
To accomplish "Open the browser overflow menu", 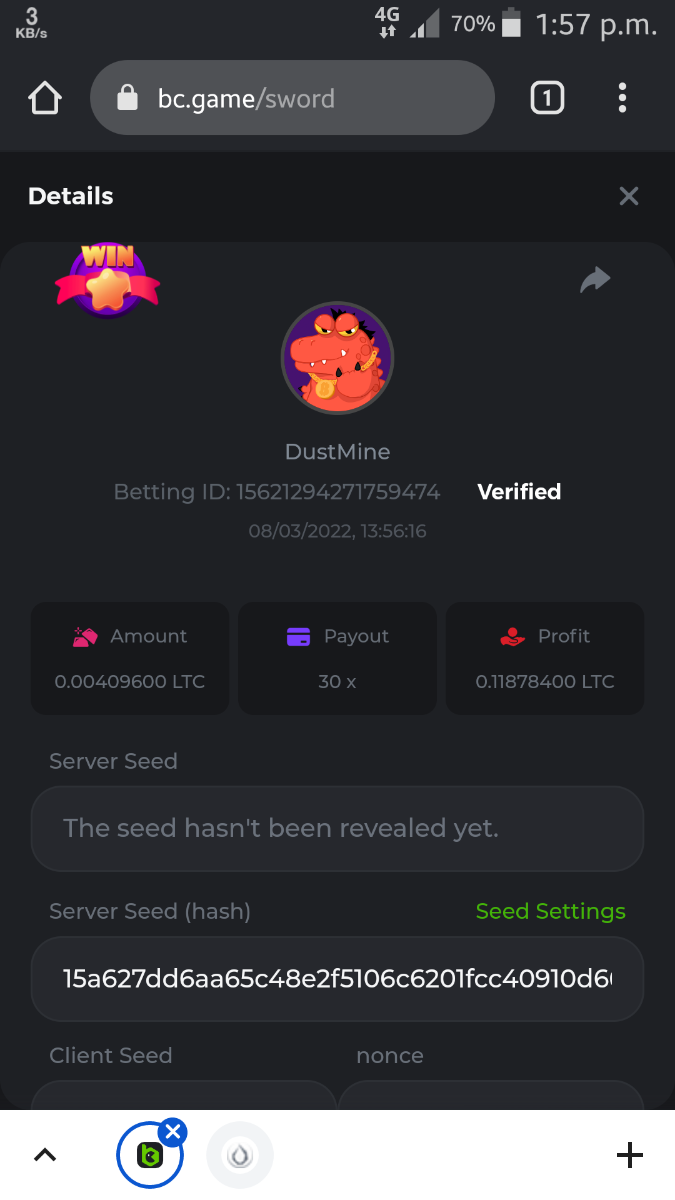I will [x=622, y=98].
